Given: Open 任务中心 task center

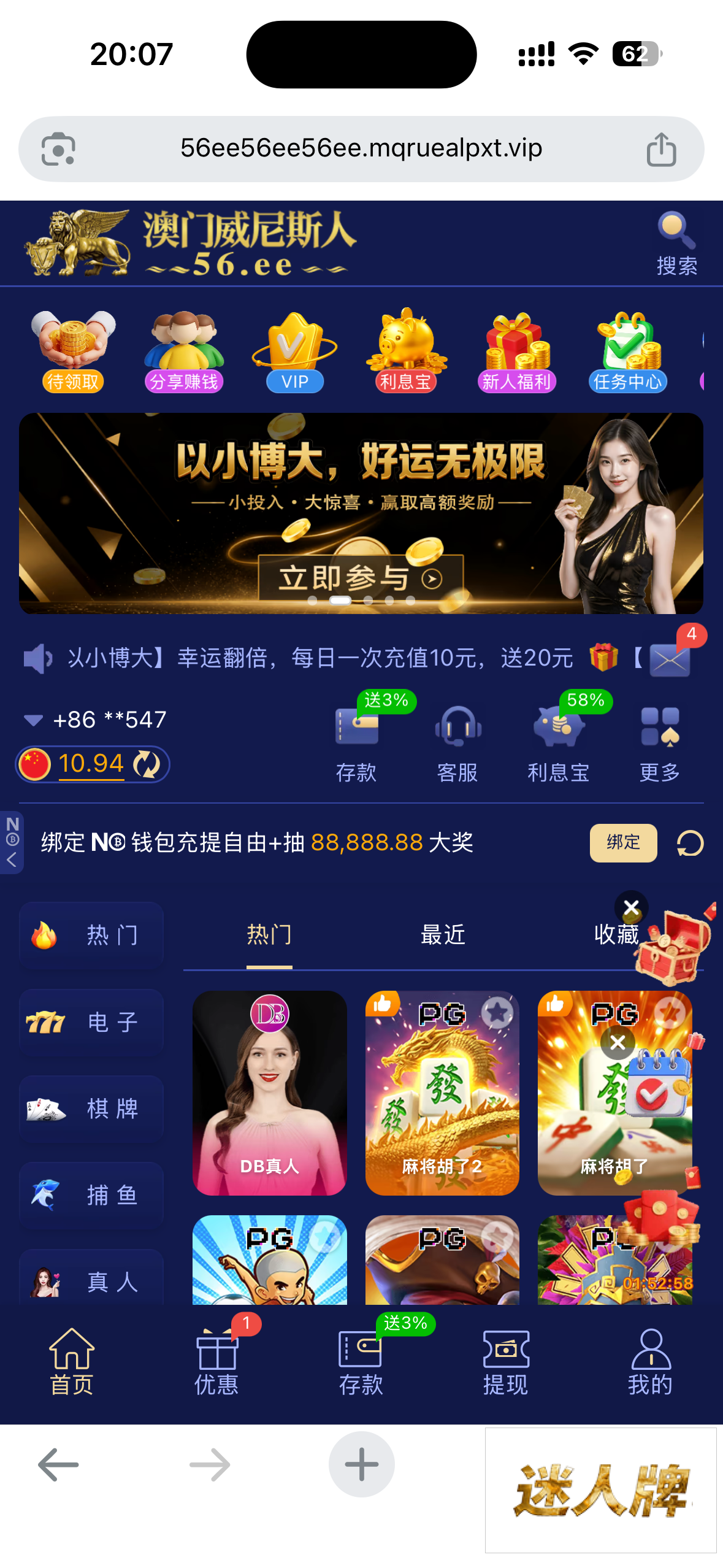Looking at the screenshot, I should 627,350.
